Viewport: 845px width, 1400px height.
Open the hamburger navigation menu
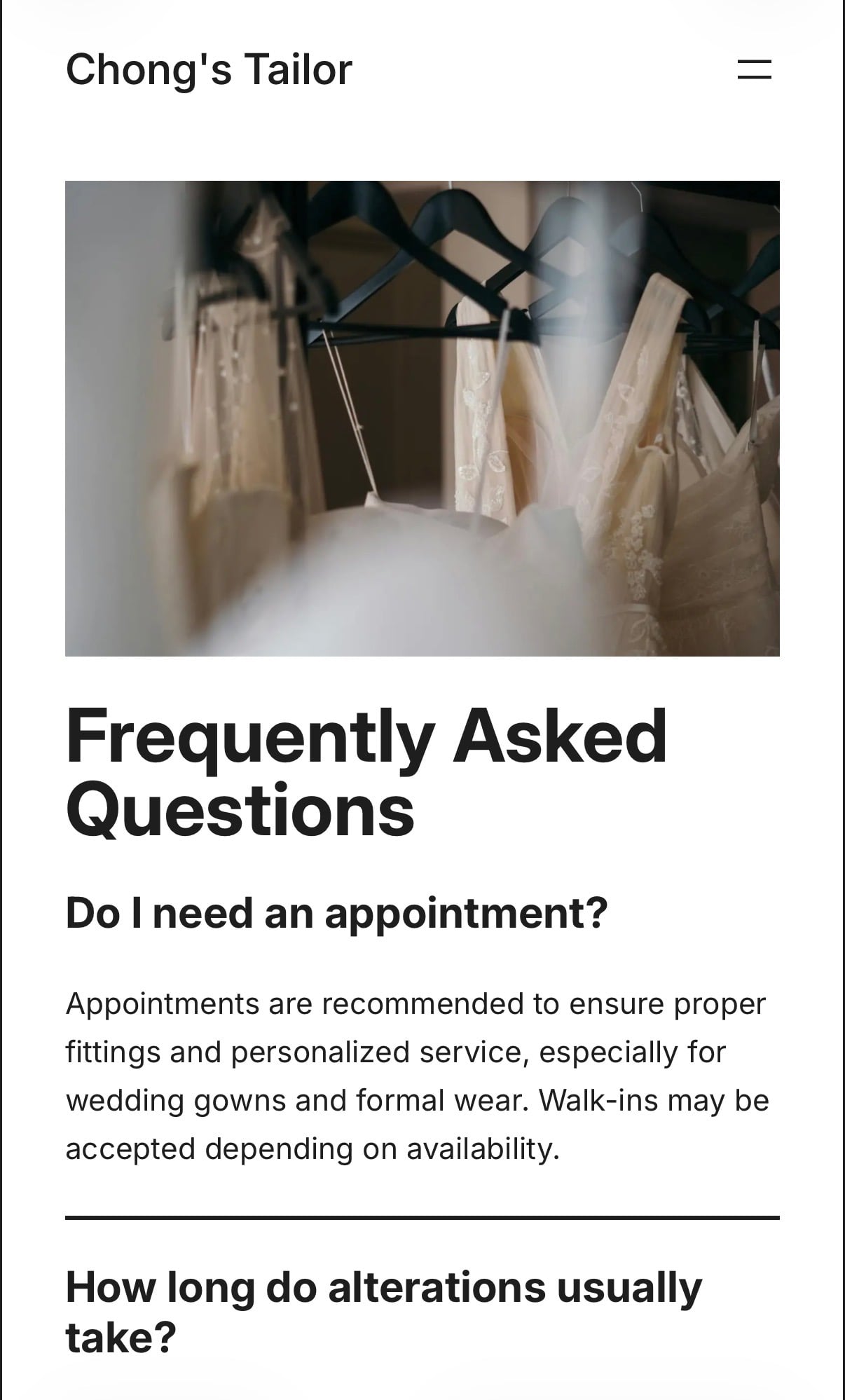(754, 69)
